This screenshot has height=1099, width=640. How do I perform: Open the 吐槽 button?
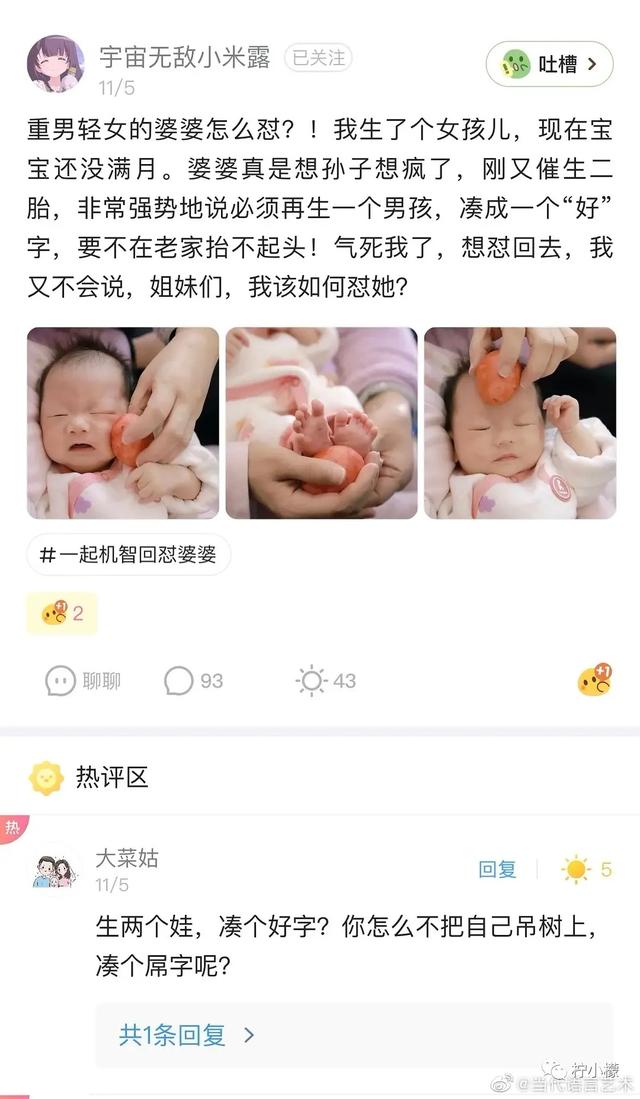549,64
